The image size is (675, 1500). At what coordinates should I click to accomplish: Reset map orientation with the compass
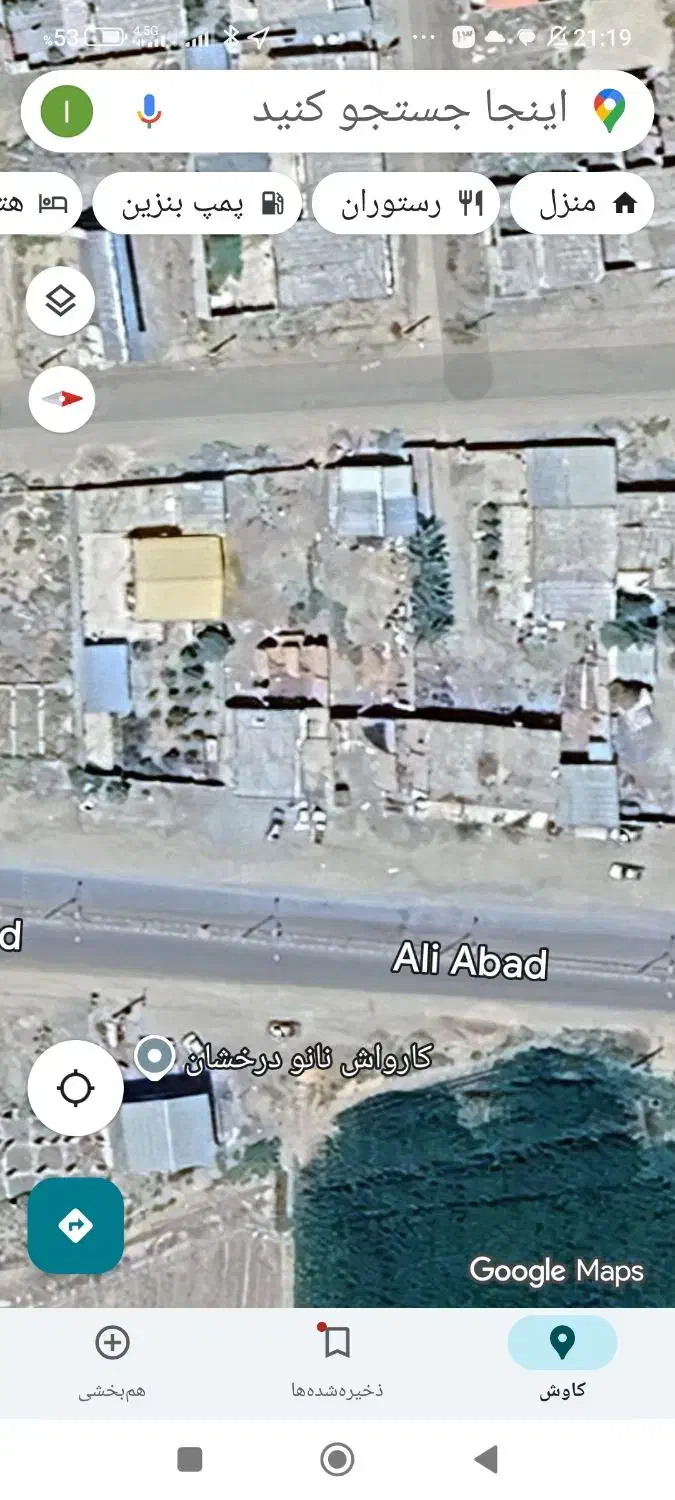point(61,399)
